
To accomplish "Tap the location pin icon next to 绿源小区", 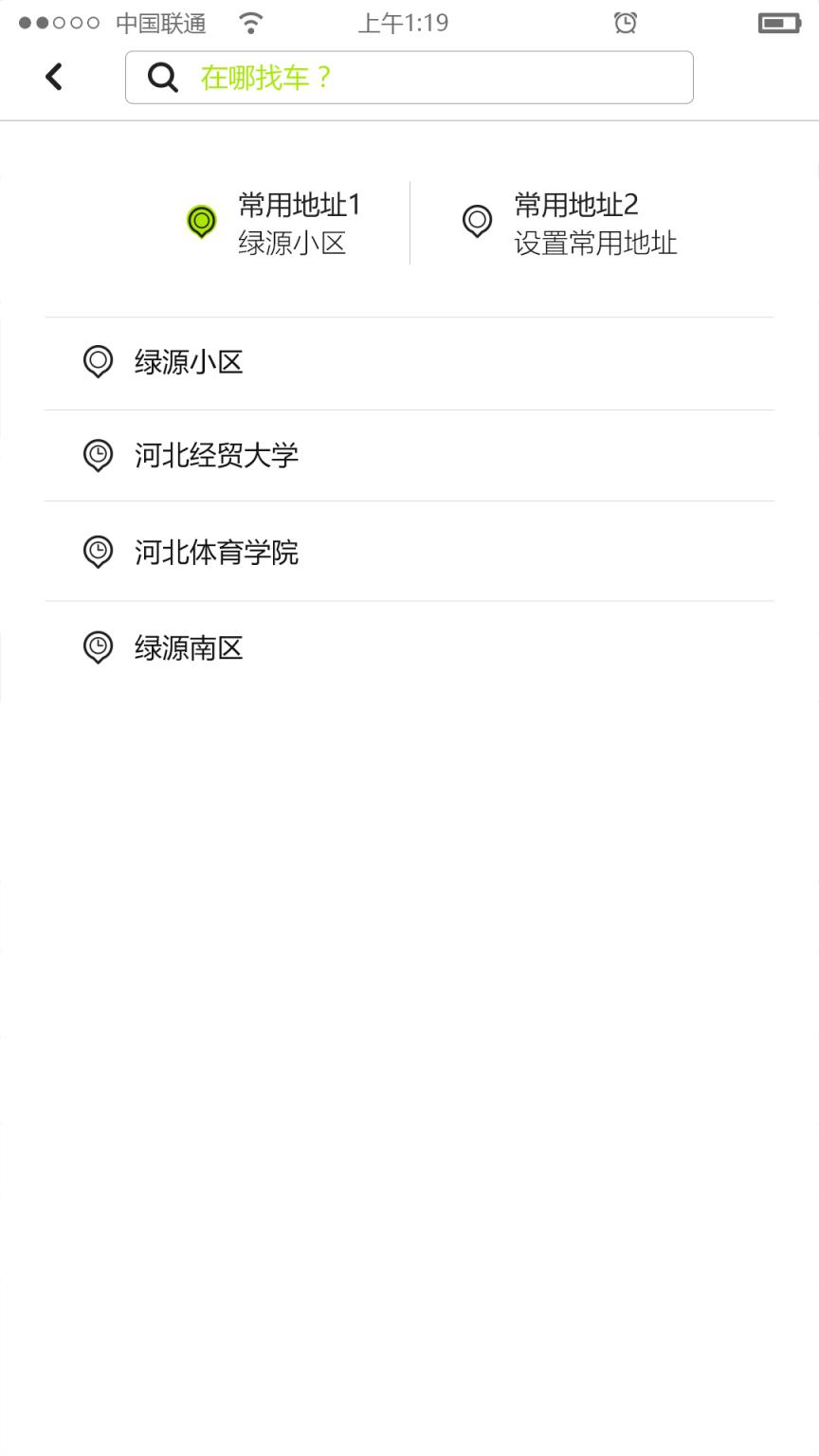I will (x=98, y=362).
